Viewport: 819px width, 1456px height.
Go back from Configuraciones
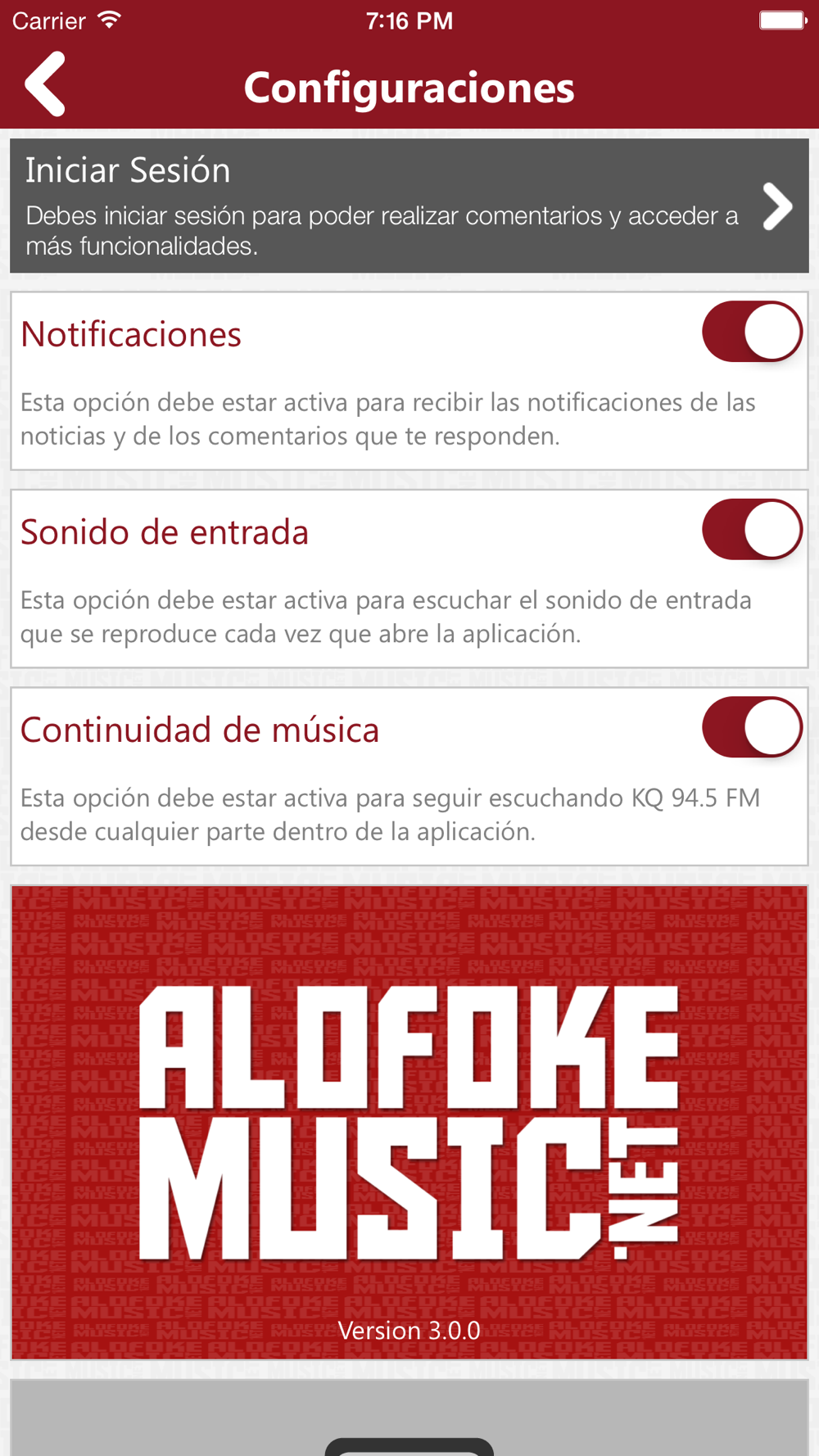(45, 84)
